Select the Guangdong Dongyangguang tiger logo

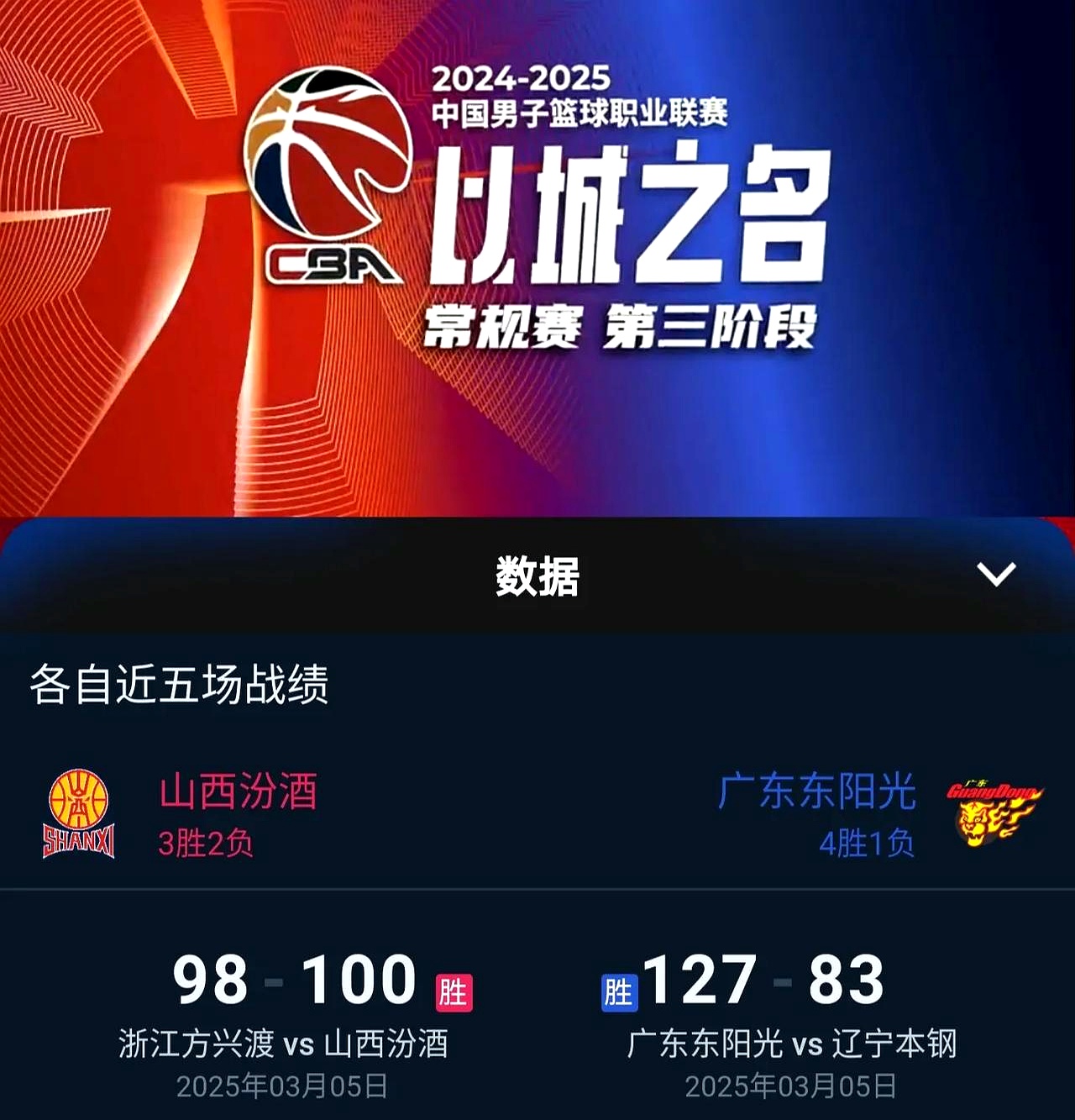[995, 811]
